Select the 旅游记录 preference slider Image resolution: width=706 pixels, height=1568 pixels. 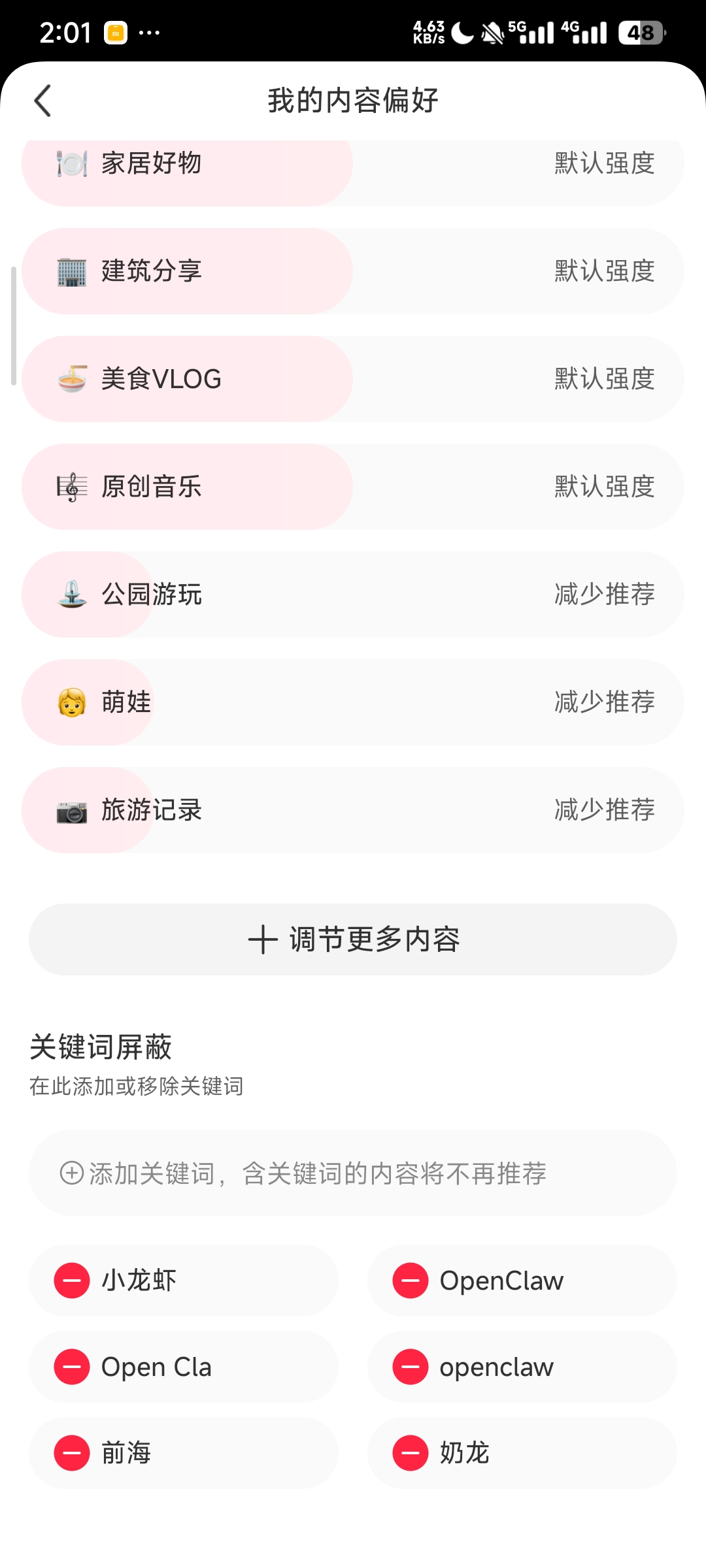click(353, 810)
